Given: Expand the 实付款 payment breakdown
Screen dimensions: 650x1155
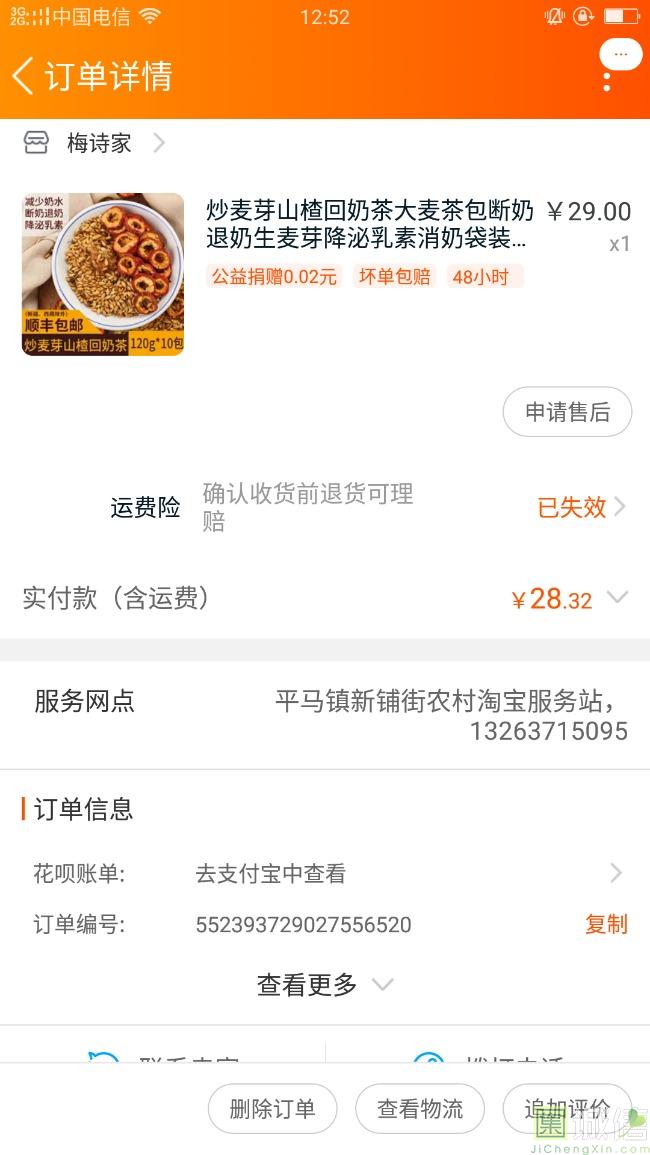Looking at the screenshot, I should [x=617, y=598].
